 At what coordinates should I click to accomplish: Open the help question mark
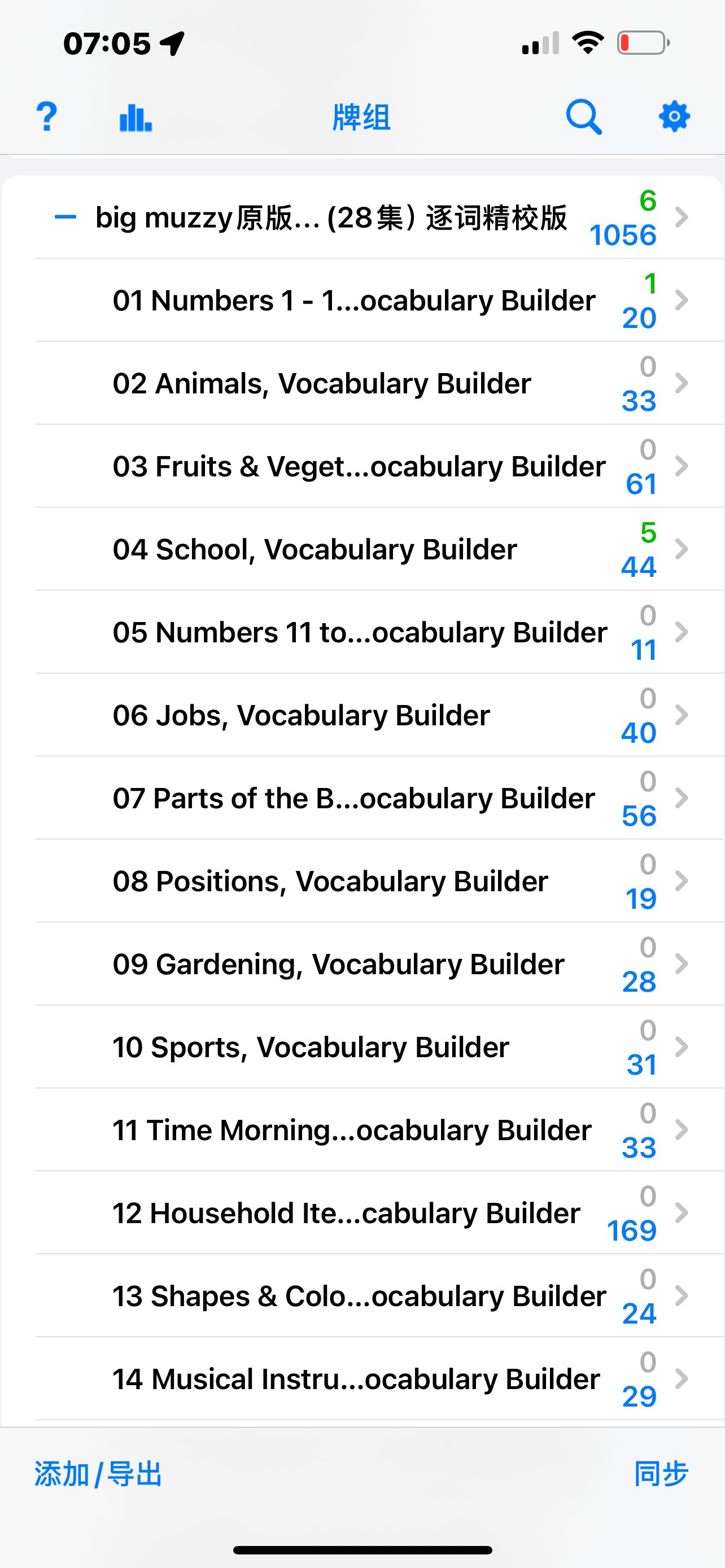click(x=46, y=116)
